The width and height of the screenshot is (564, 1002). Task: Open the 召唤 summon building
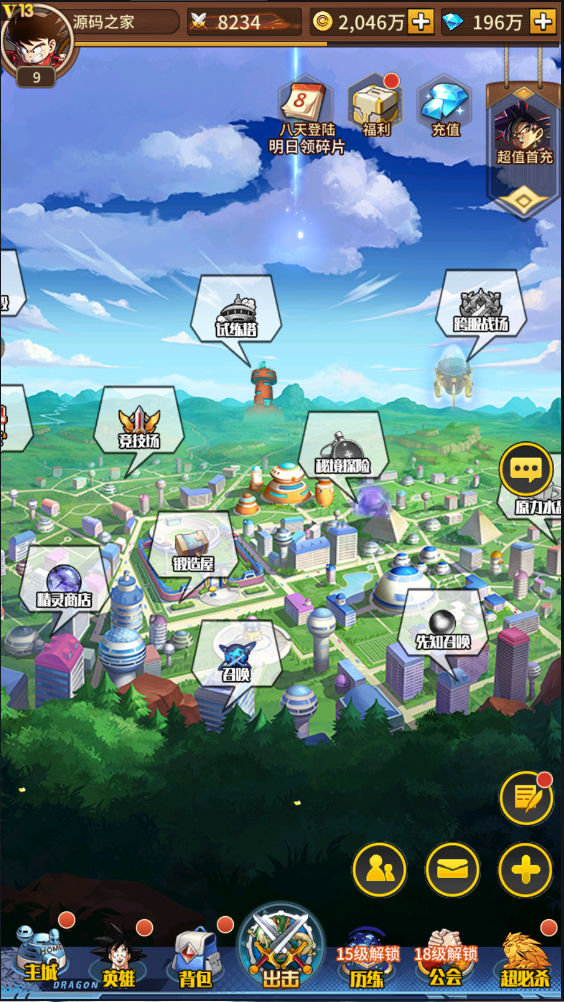[x=237, y=656]
